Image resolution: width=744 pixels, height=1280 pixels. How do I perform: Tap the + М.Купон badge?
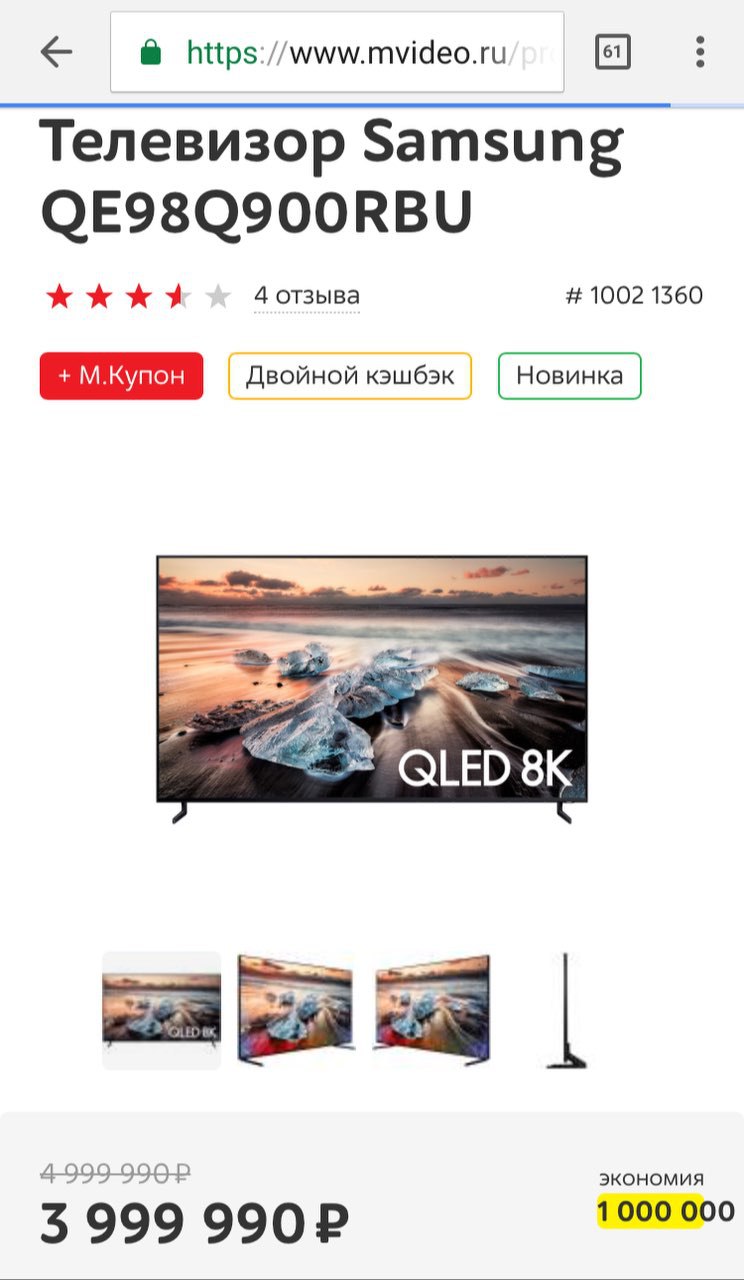(x=121, y=376)
